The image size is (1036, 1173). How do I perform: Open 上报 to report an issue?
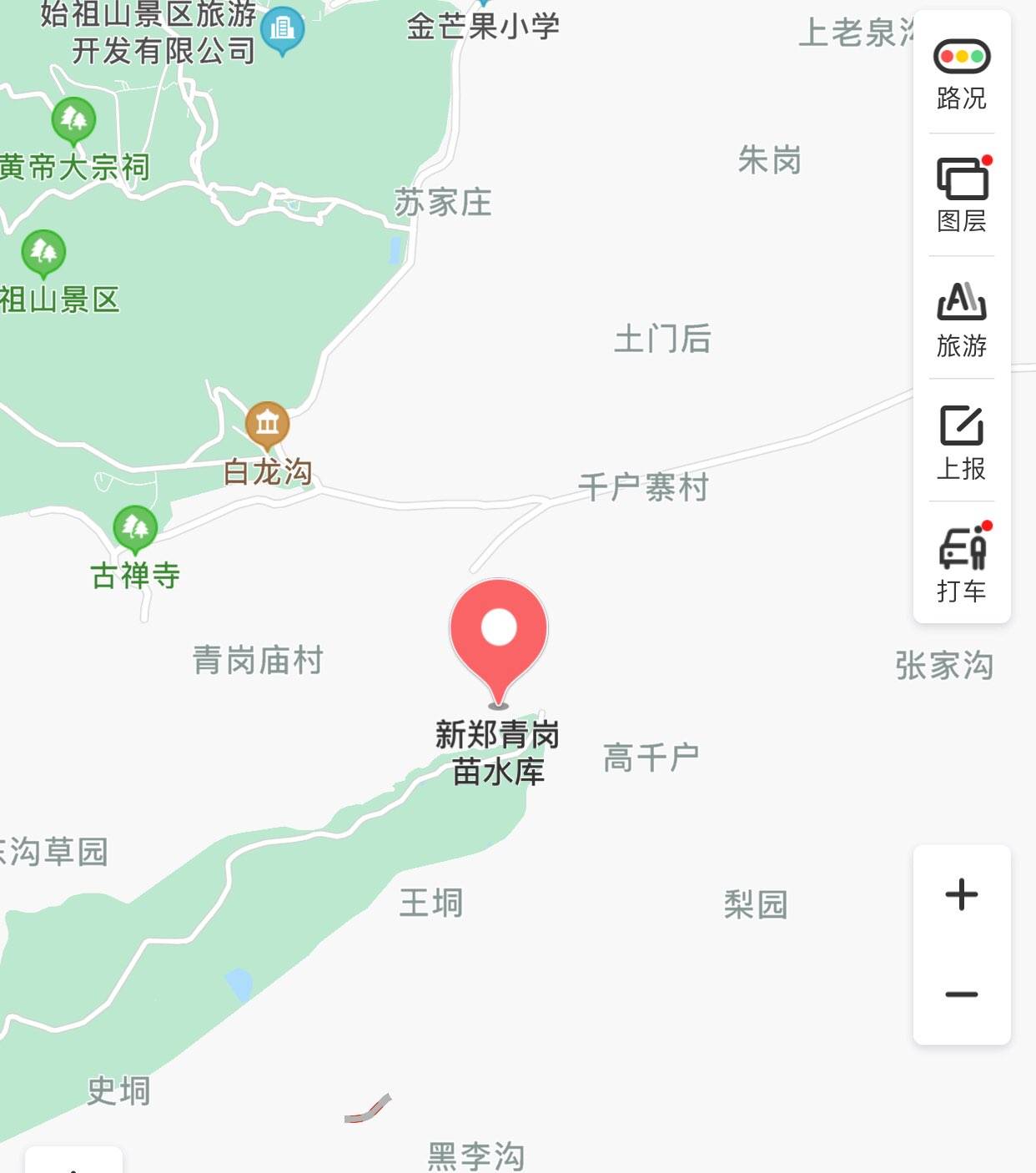tap(962, 441)
